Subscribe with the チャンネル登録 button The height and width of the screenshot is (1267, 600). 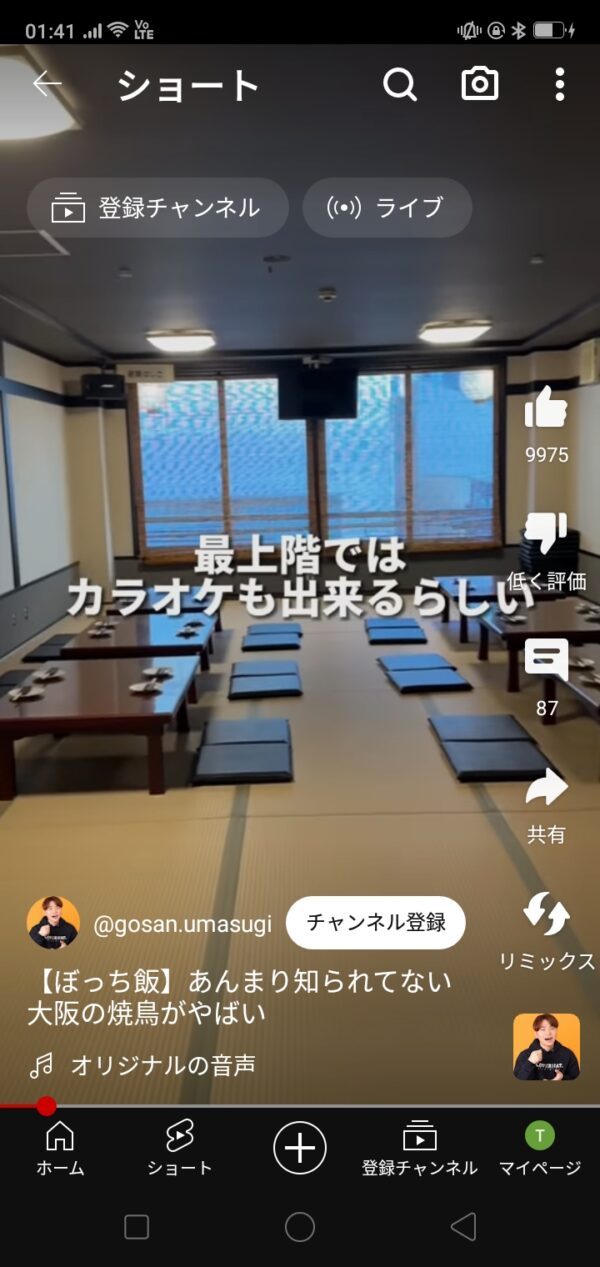pos(376,922)
